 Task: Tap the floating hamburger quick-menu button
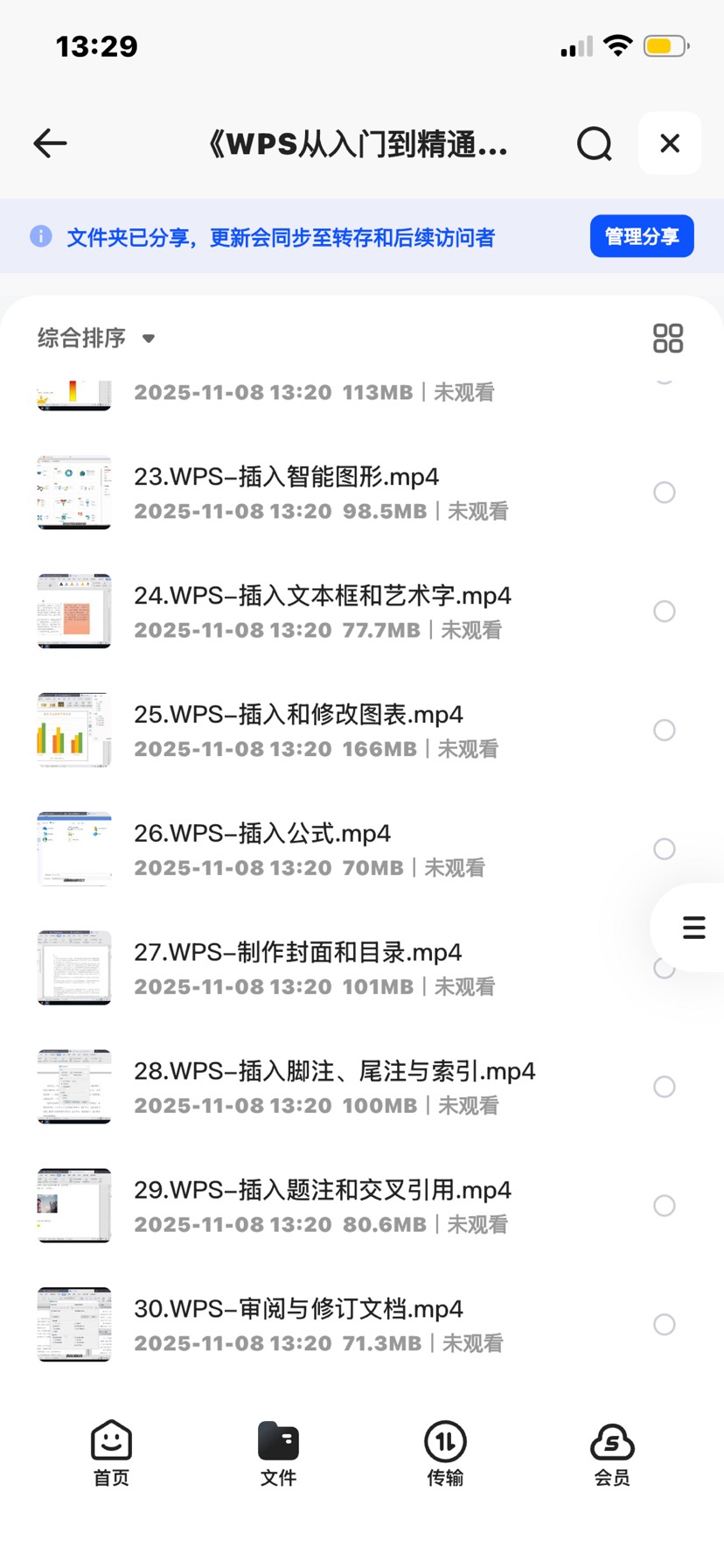click(x=692, y=927)
